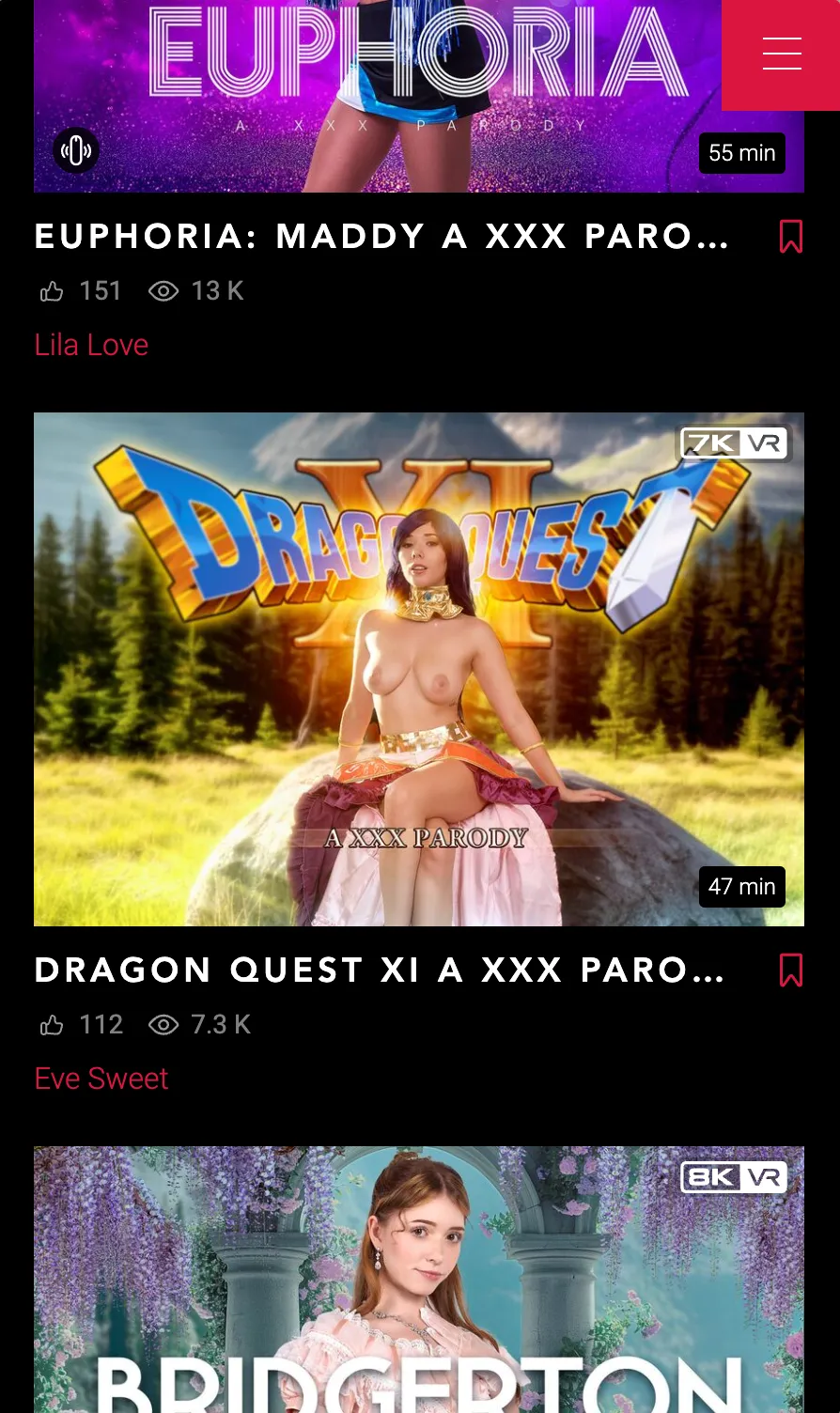
Task: Open the hamburger menu
Action: tap(781, 54)
